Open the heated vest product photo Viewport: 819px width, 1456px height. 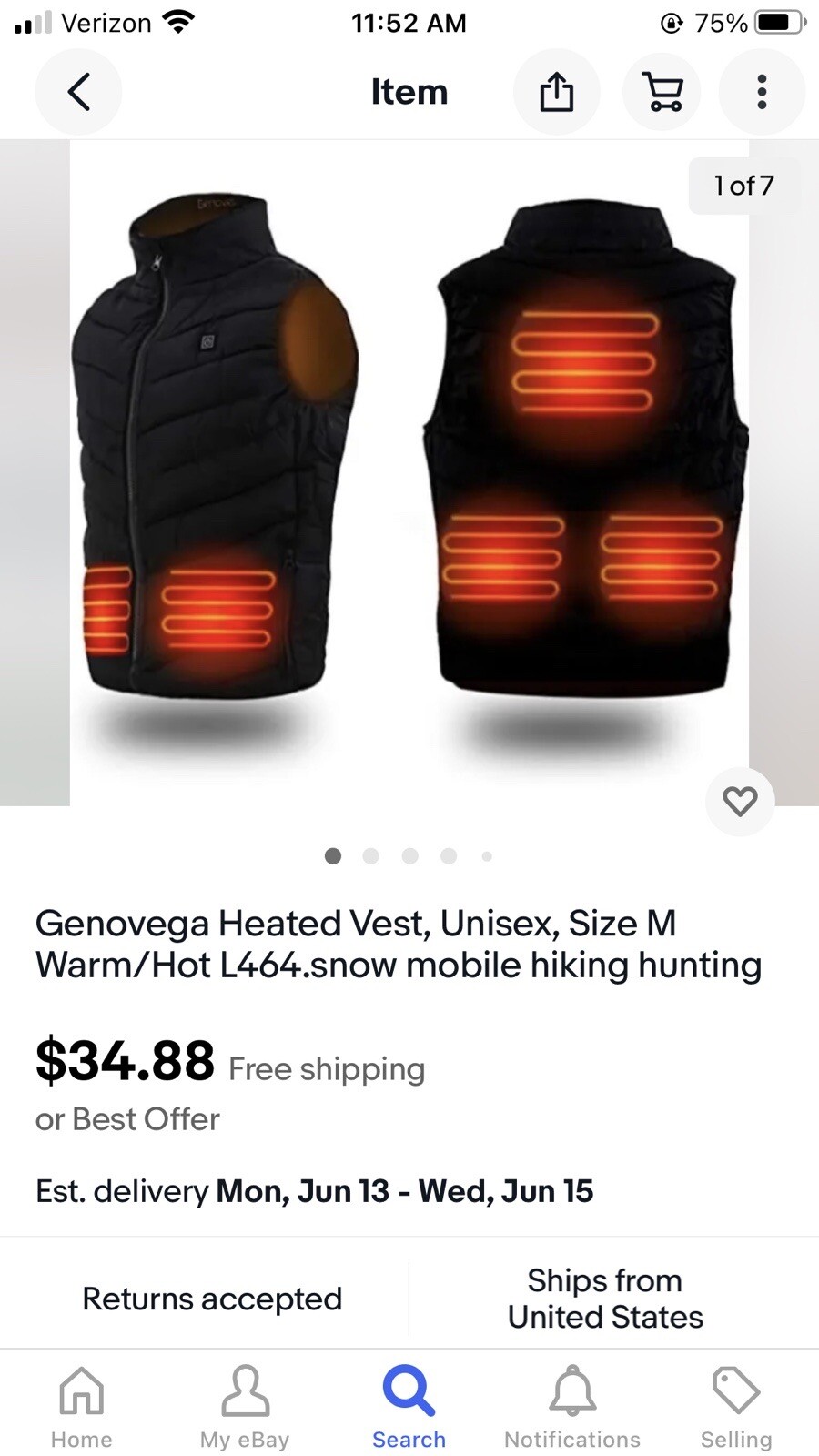pos(409,472)
